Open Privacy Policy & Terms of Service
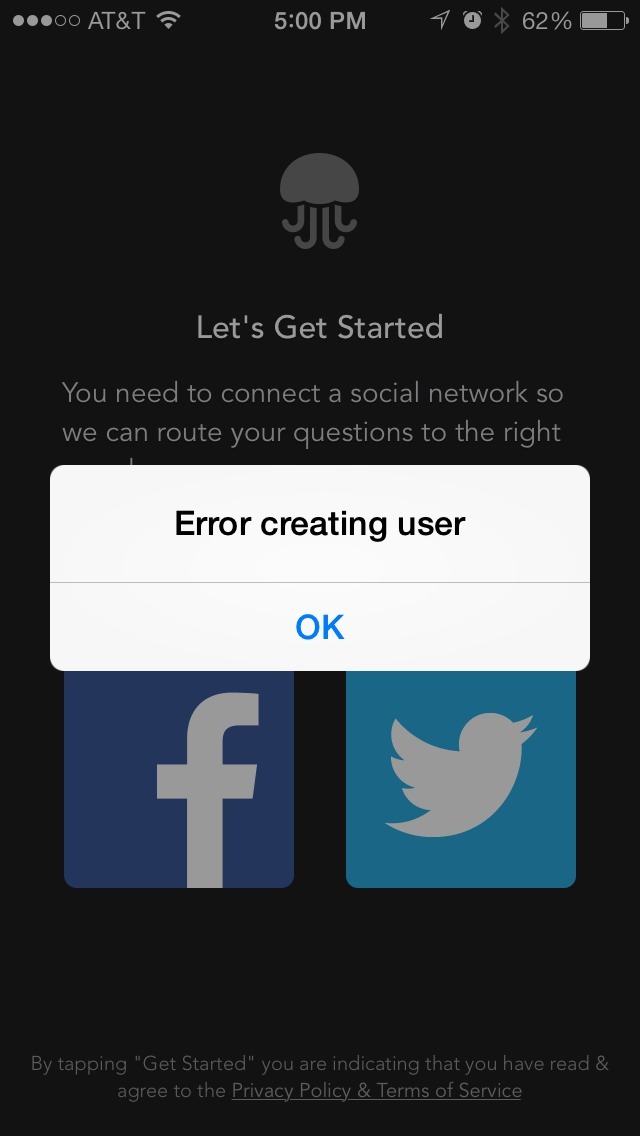Viewport: 640px width, 1136px height. (377, 1090)
